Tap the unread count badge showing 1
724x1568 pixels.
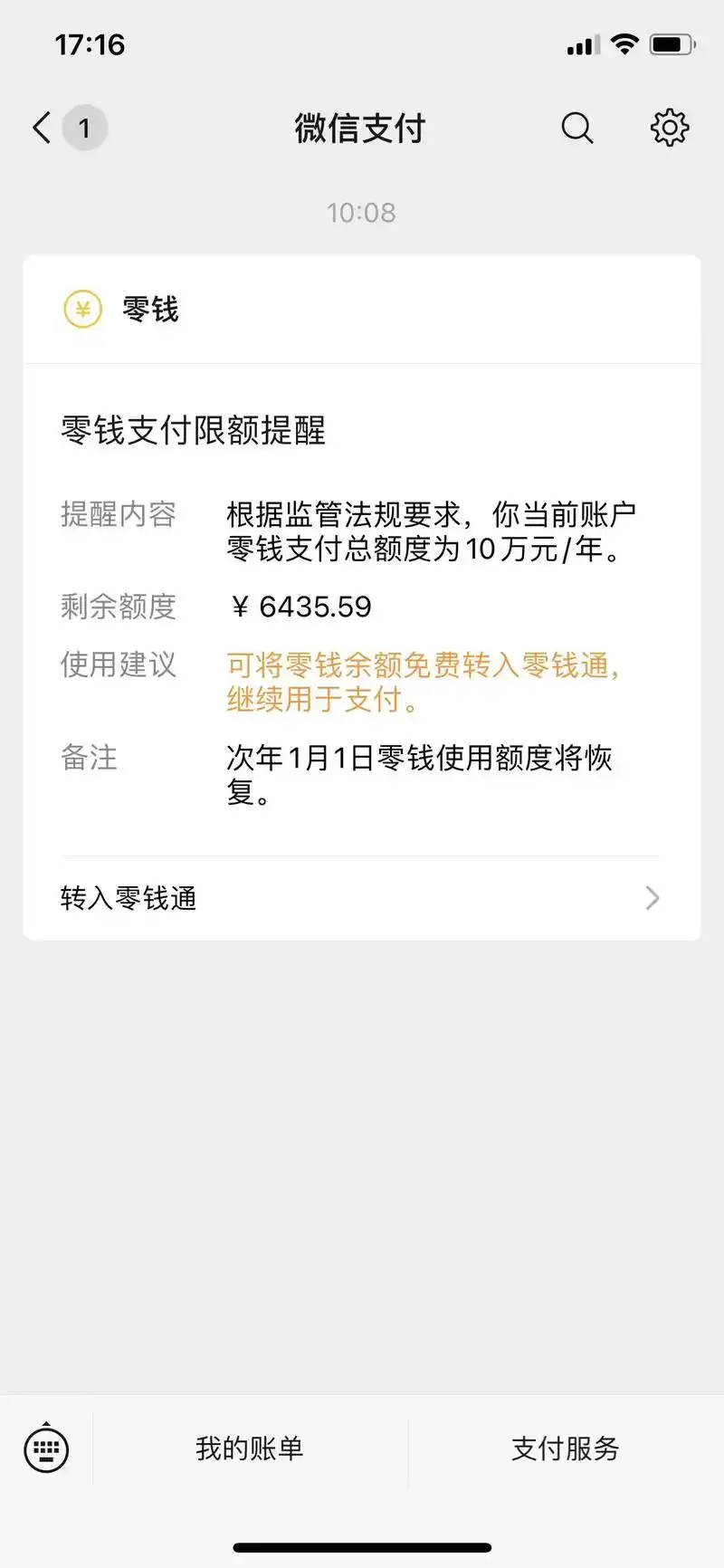83,128
